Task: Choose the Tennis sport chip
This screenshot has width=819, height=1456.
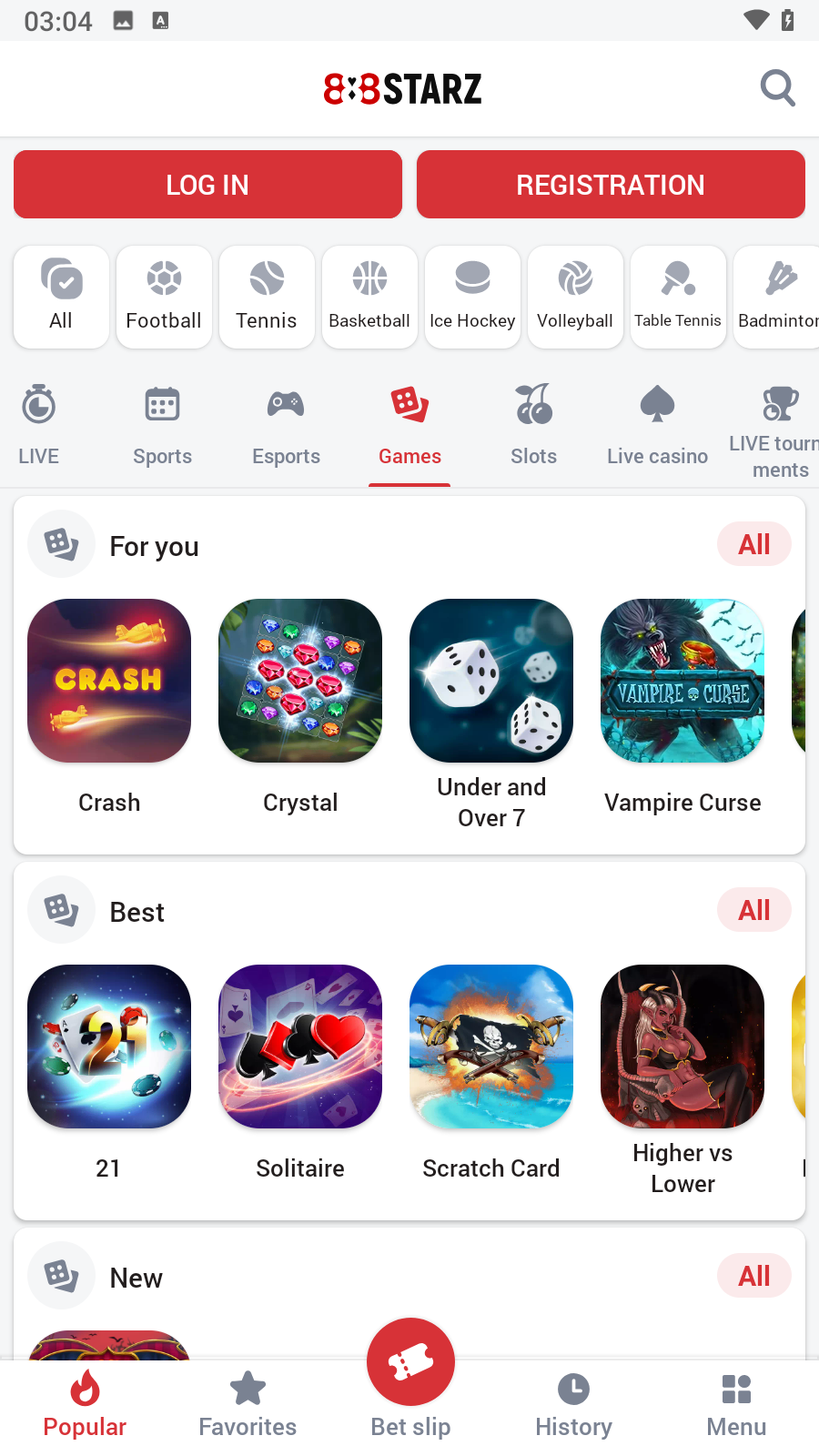Action: pos(267,297)
